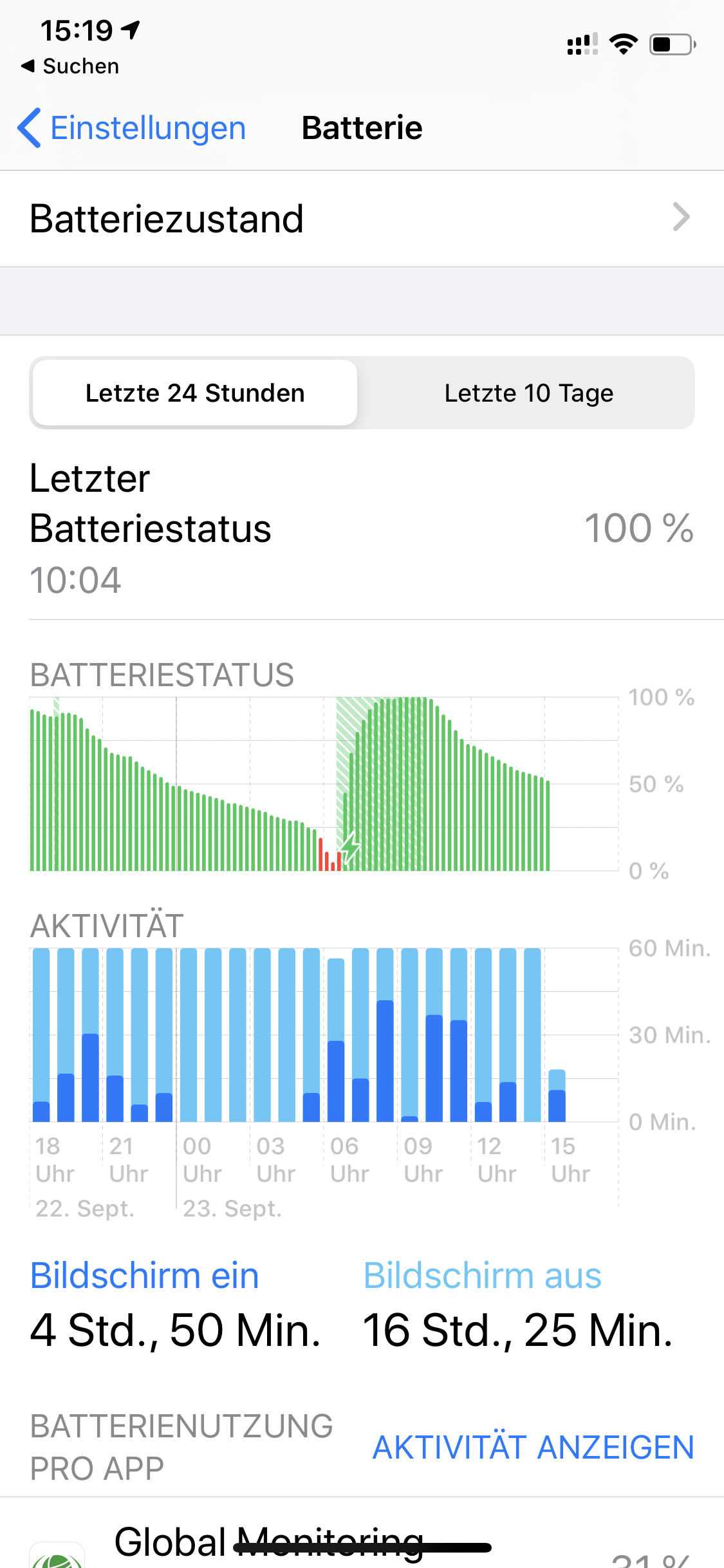This screenshot has height=1568, width=724.
Task: Tap Aktivität anzeigen link
Action: point(533,1448)
